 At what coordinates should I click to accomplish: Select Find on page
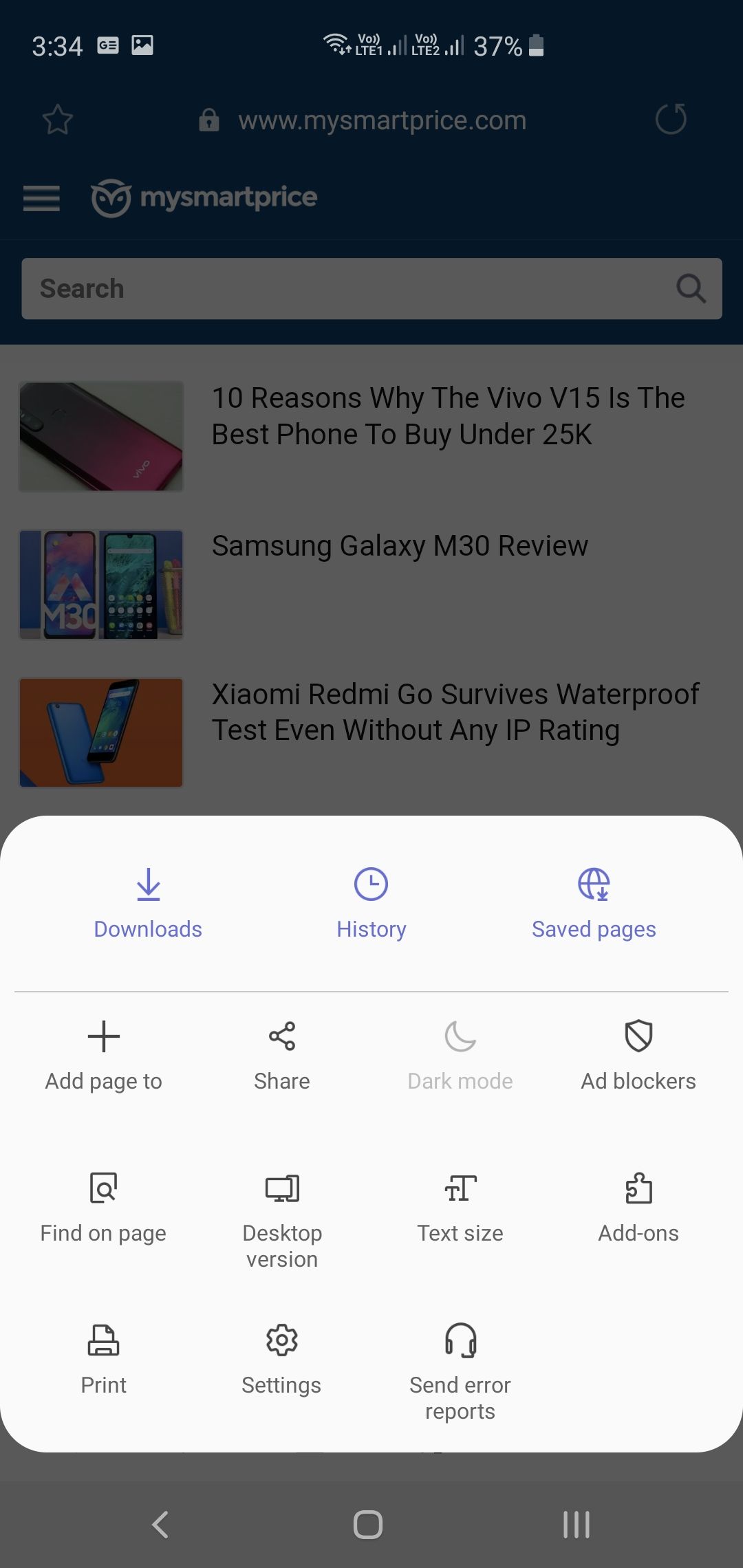[x=104, y=1207]
